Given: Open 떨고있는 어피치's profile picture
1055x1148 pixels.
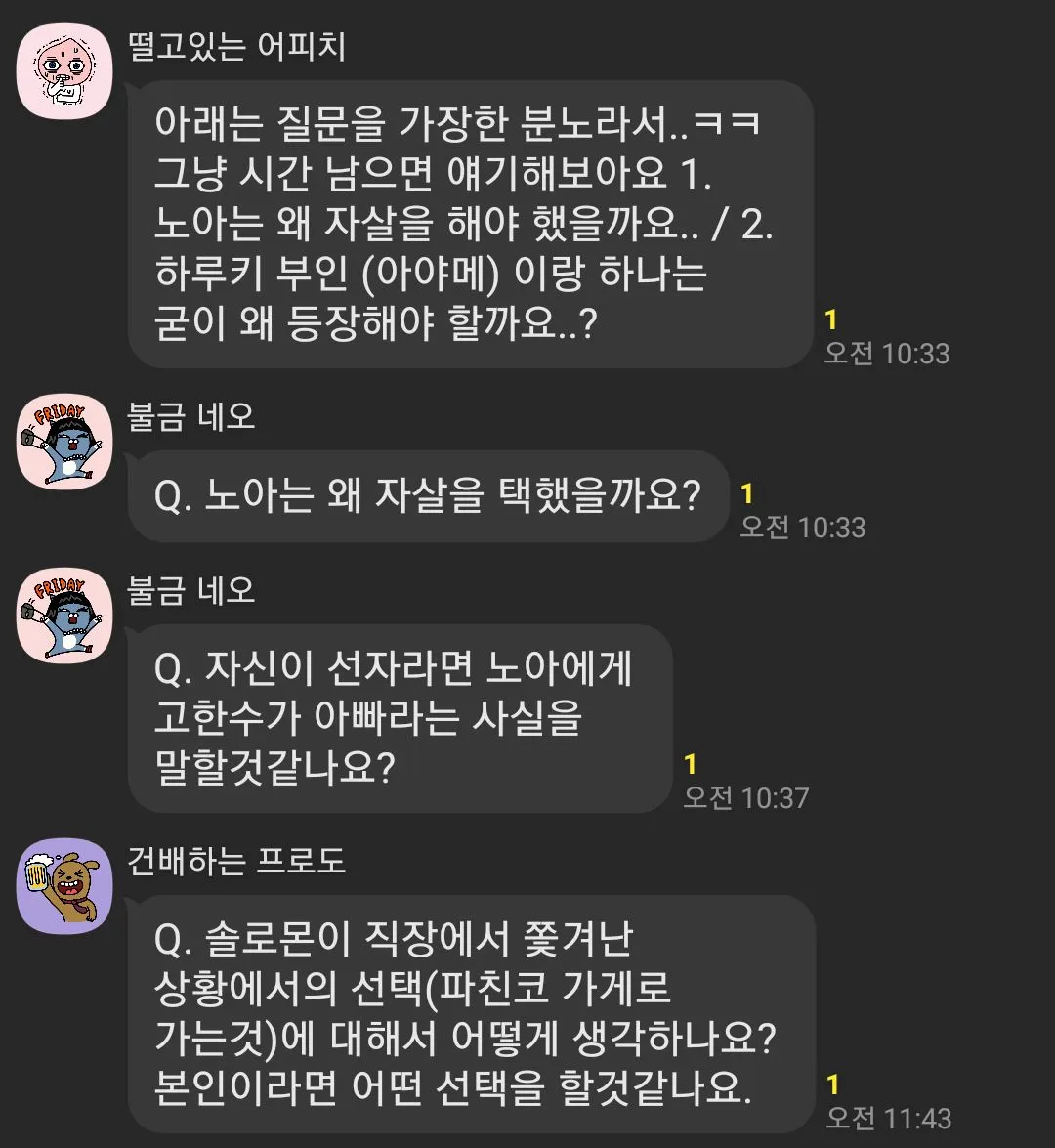Looking at the screenshot, I should [x=64, y=71].
